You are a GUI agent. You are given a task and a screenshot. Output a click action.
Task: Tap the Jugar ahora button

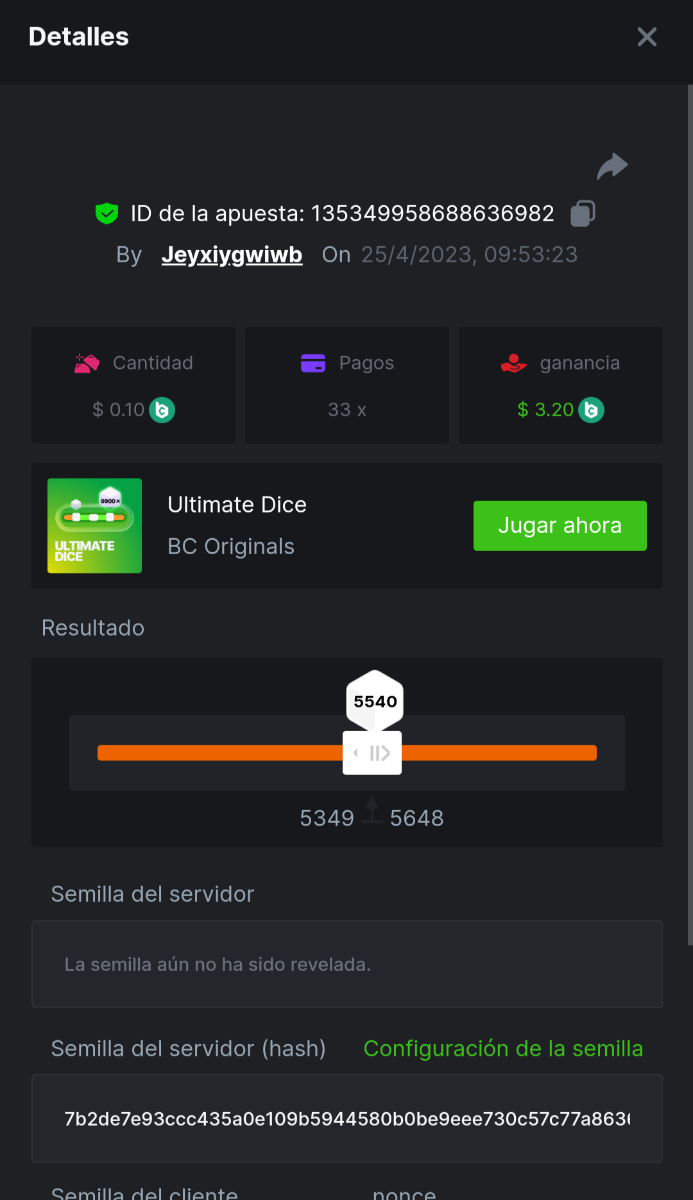(x=560, y=526)
